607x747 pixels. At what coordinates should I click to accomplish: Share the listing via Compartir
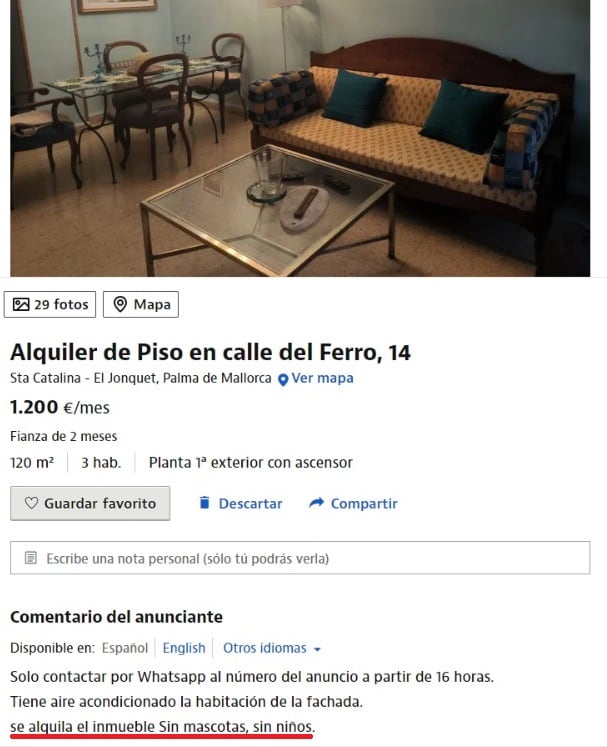point(353,503)
